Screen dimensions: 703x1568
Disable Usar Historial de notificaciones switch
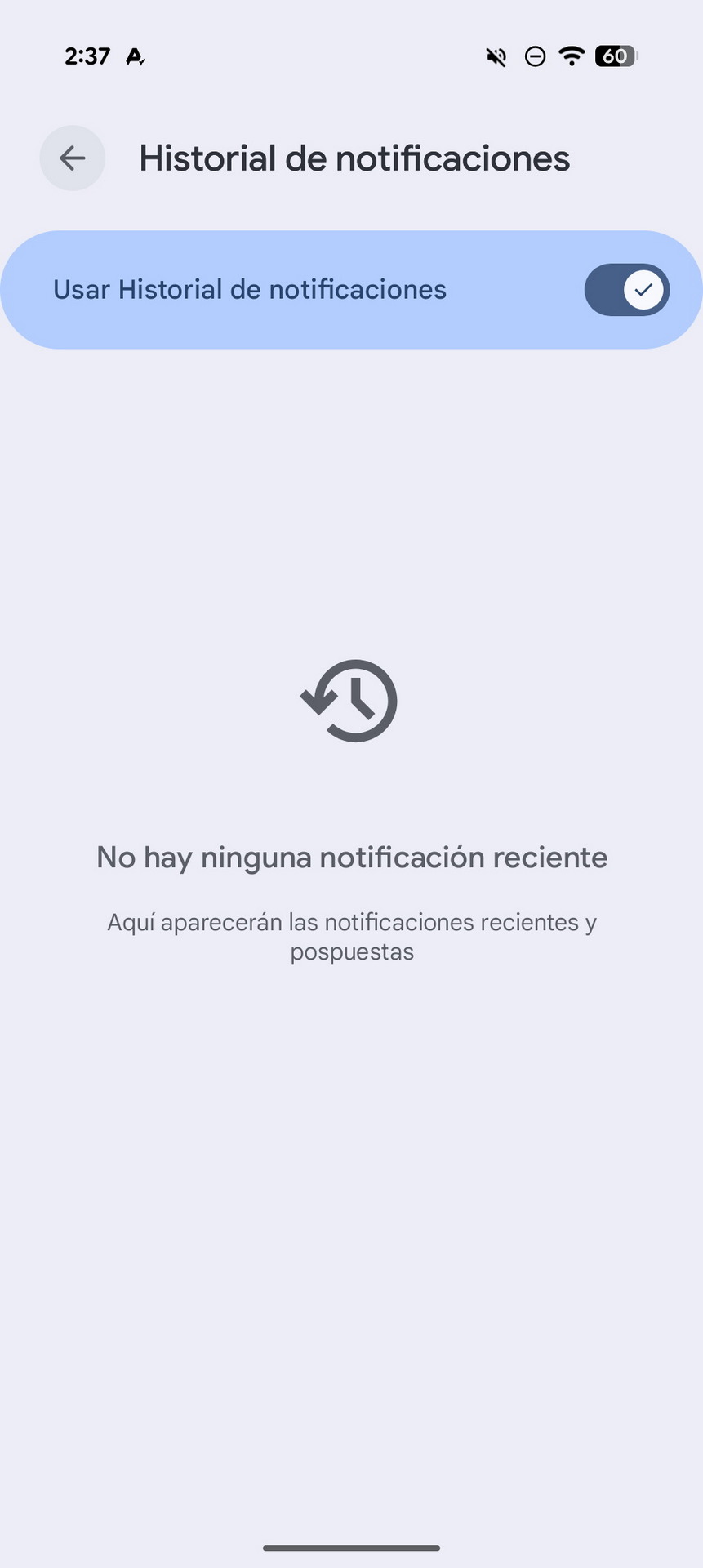click(x=627, y=290)
